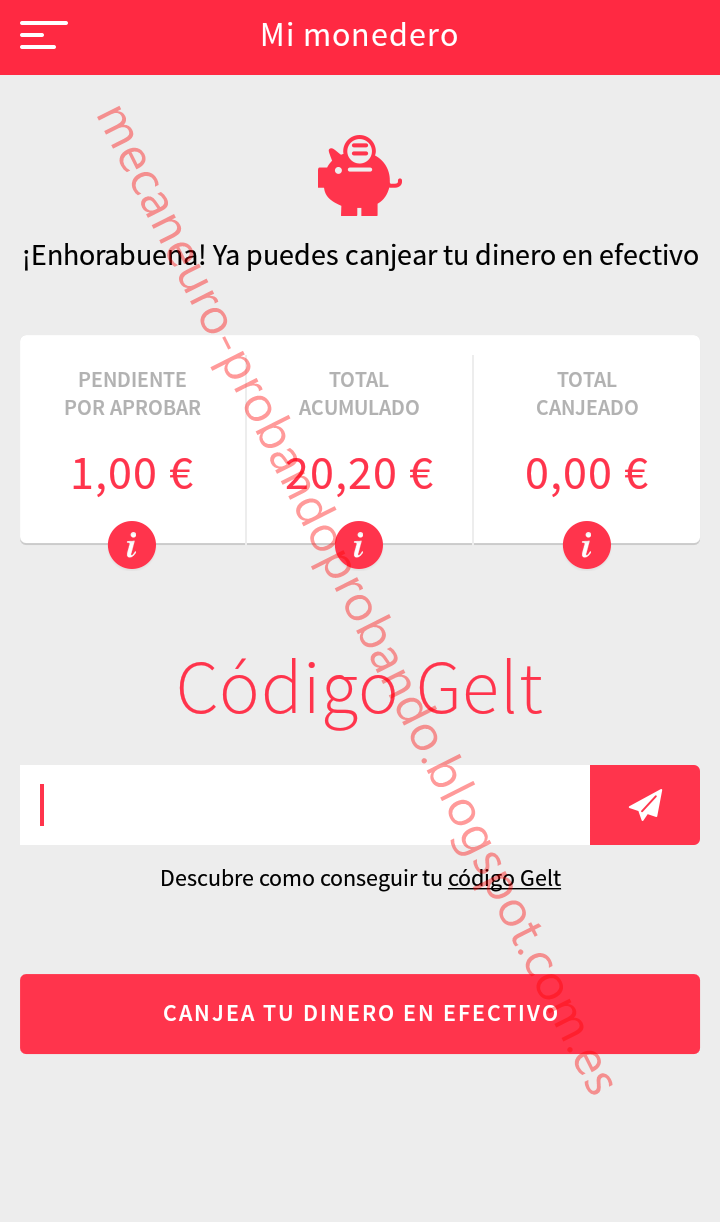This screenshot has height=1222, width=720.
Task: Focus the Código Gelt text field
Action: click(305, 805)
